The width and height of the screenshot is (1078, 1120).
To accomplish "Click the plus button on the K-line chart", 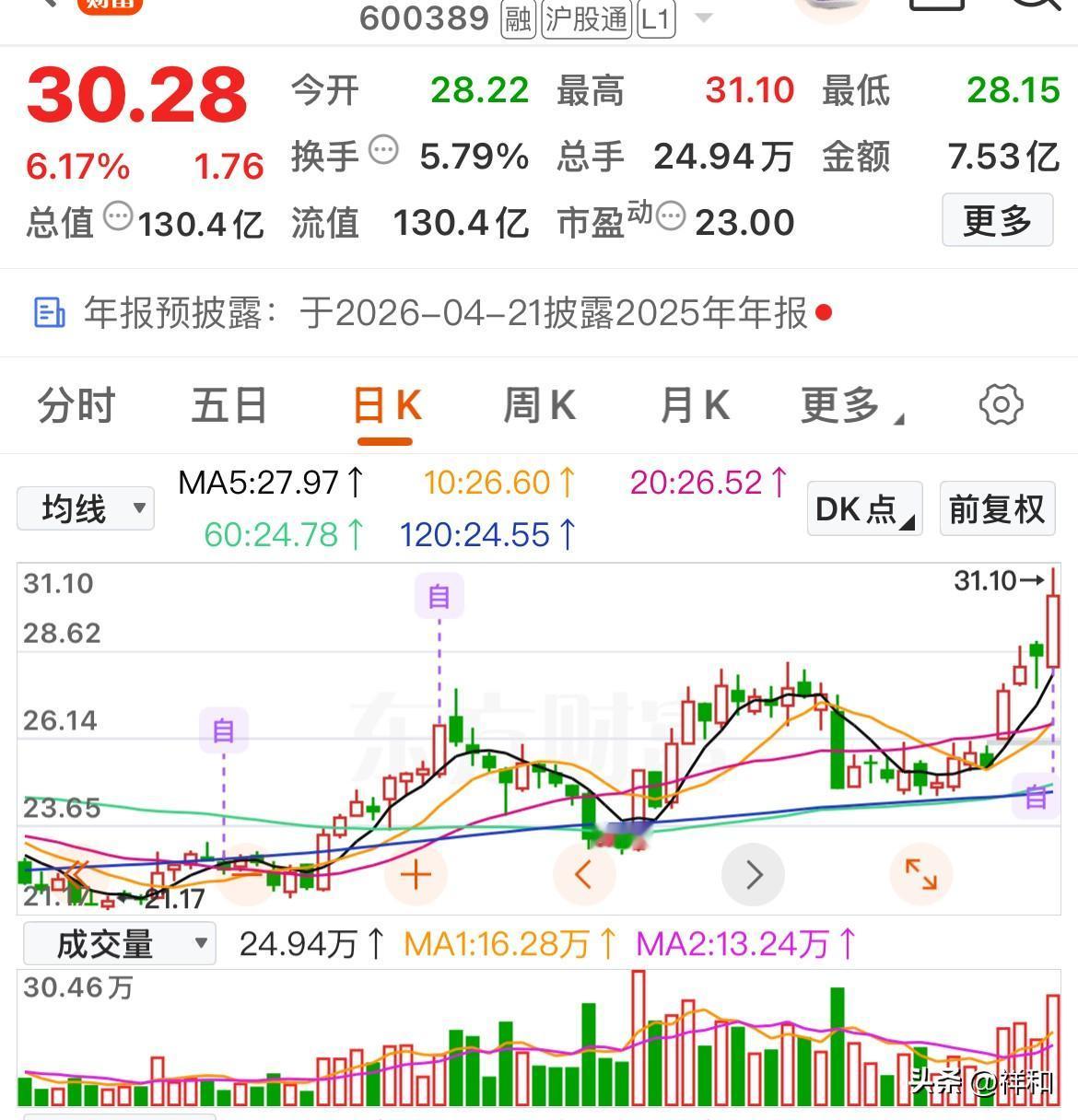I will (x=416, y=875).
